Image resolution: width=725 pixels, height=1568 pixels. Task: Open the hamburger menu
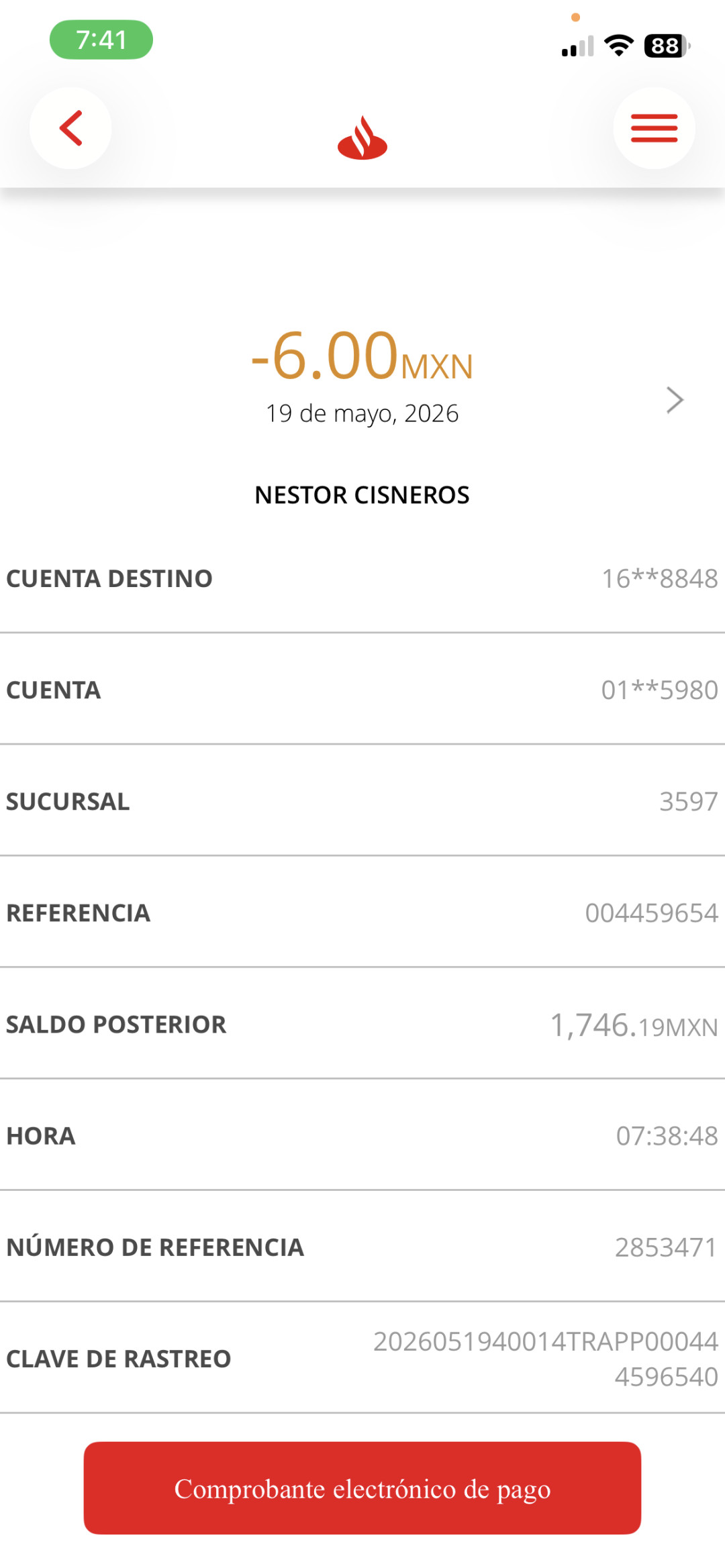click(654, 128)
